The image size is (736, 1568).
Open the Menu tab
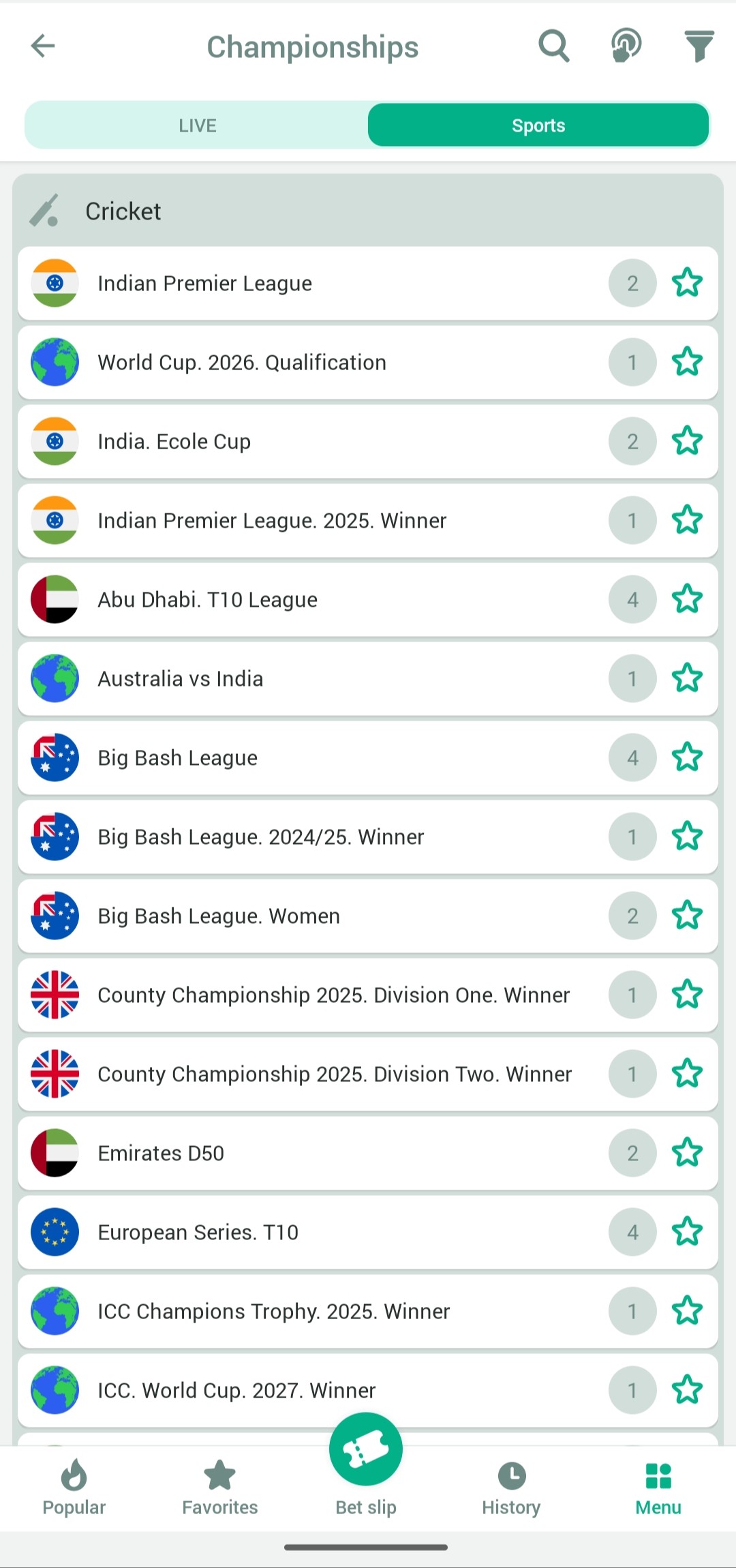tap(658, 1488)
